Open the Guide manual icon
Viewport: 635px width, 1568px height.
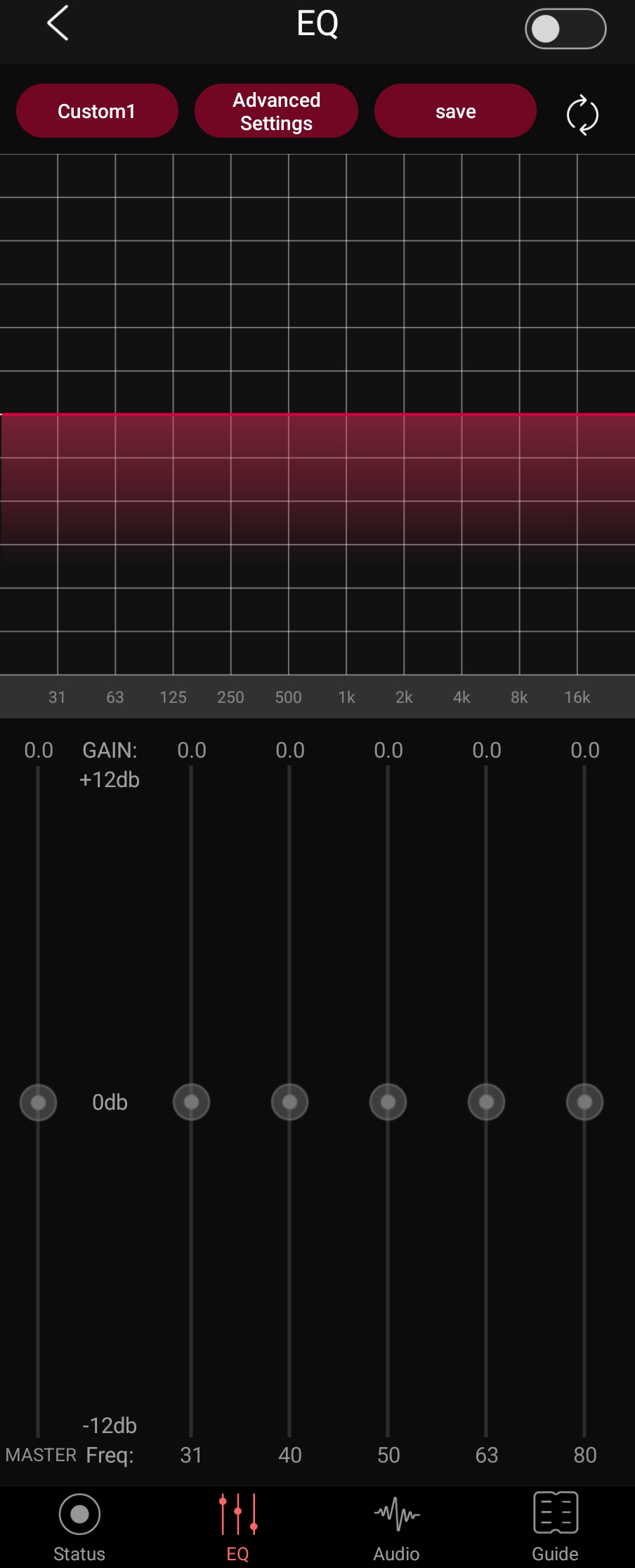click(x=554, y=1512)
